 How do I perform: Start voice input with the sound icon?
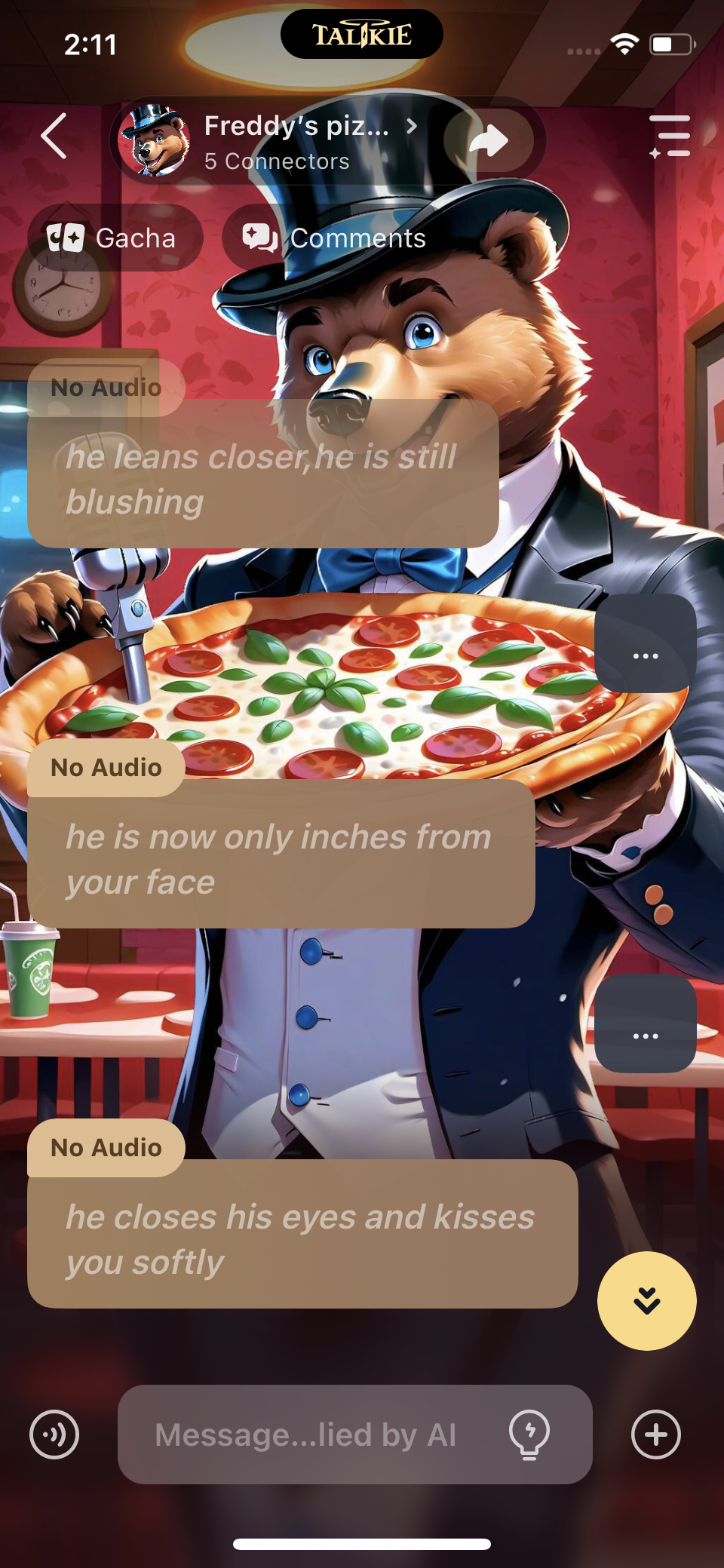54,1435
